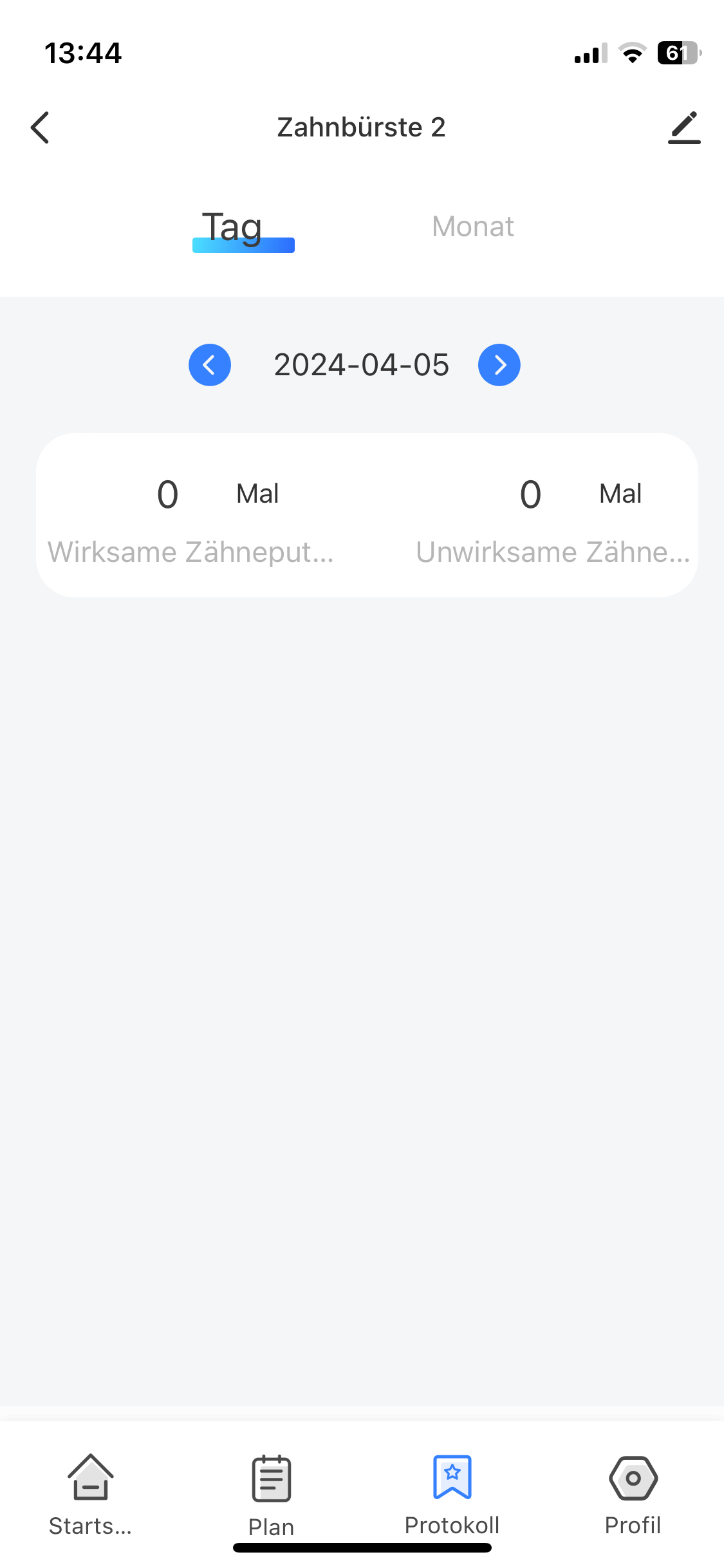Edit the Zahnbürste 2 name
Screen dimensions: 724x1568
coord(684,127)
